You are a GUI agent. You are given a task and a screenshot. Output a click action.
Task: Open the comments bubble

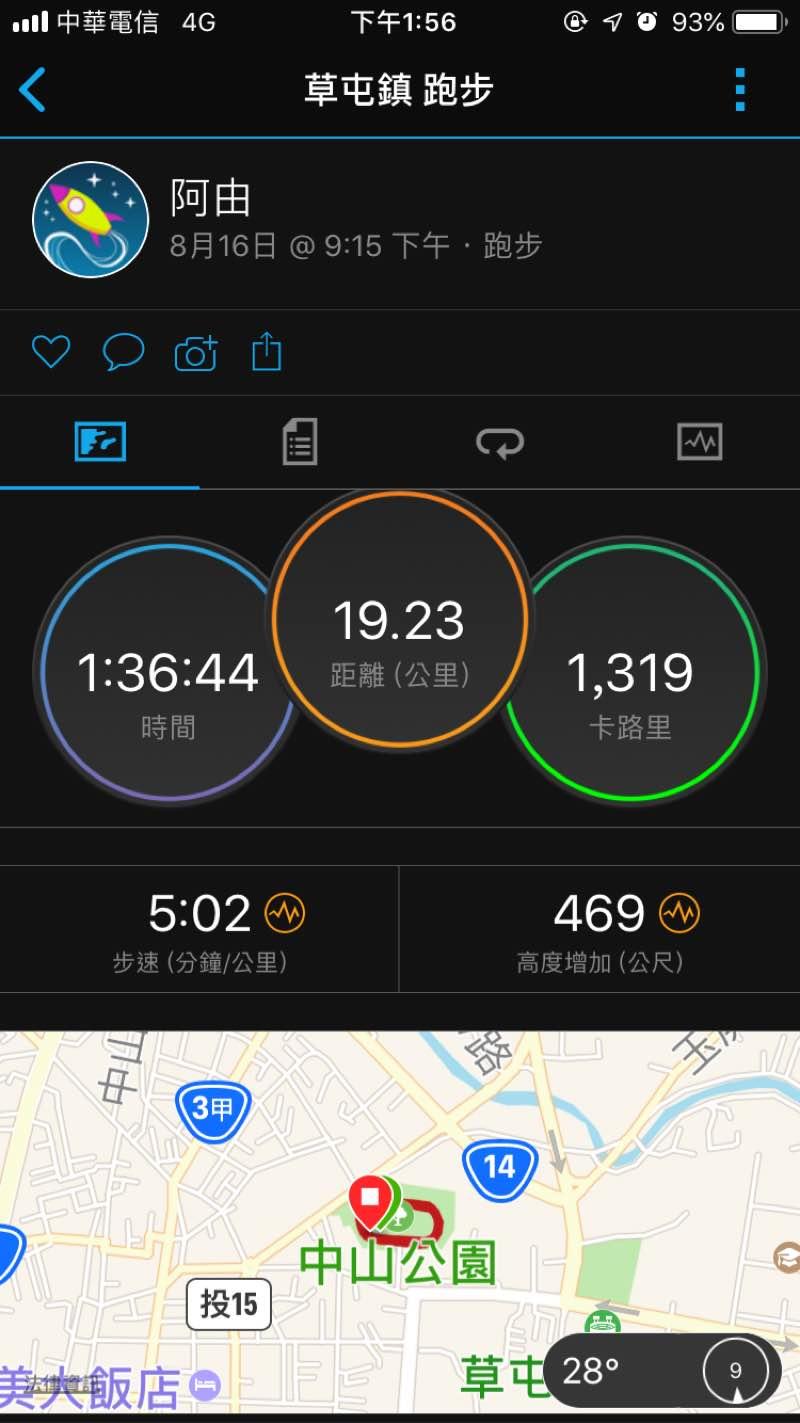[x=123, y=352]
